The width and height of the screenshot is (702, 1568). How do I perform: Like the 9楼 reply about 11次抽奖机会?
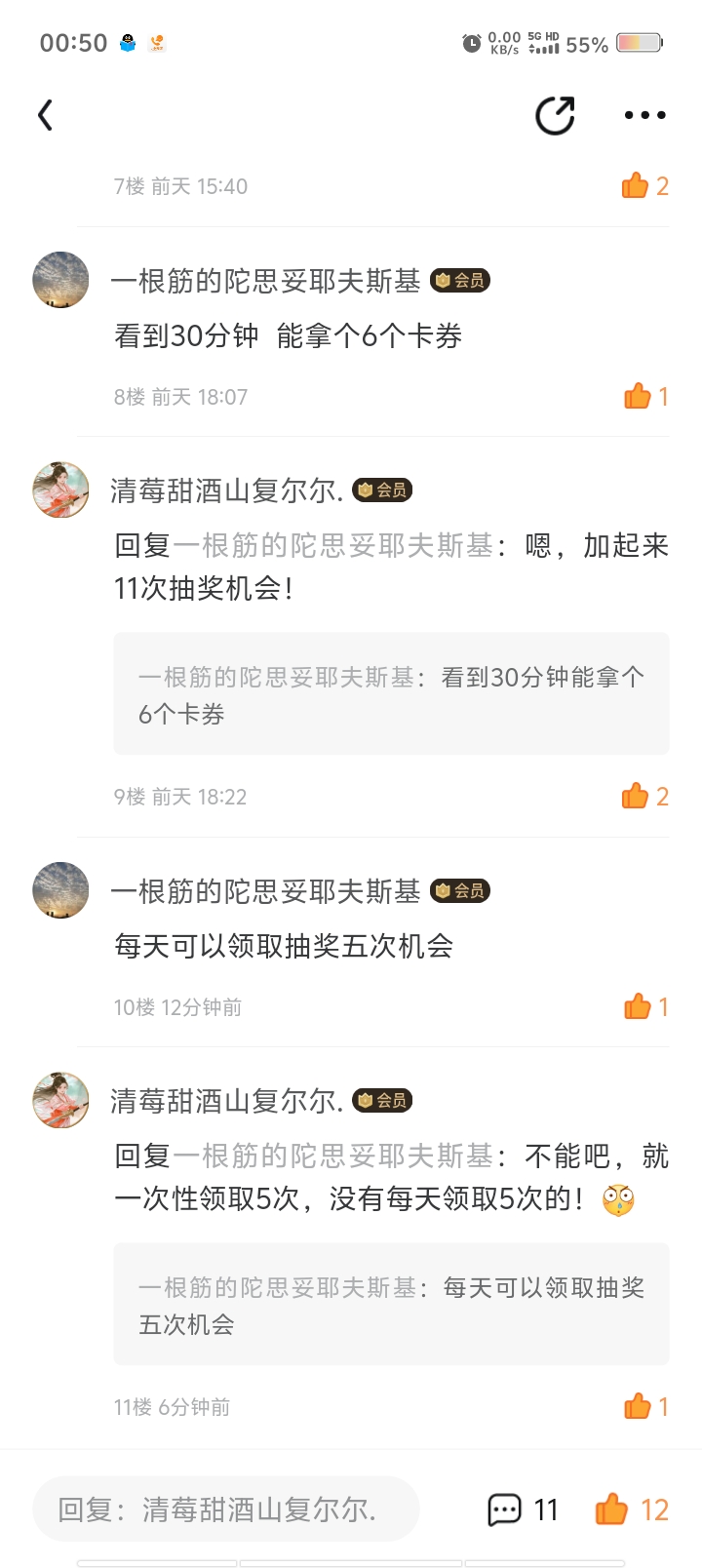(644, 796)
